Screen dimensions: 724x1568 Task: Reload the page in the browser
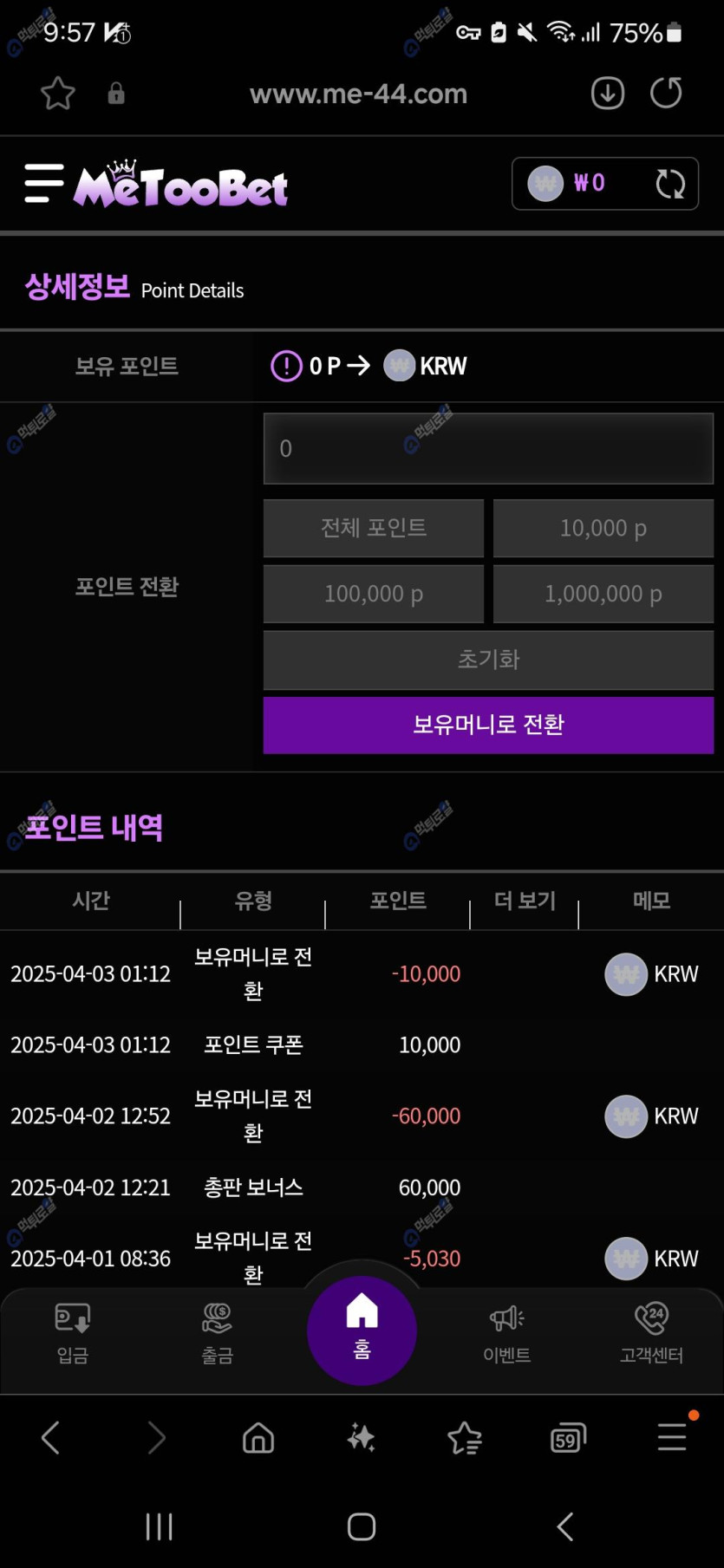666,93
